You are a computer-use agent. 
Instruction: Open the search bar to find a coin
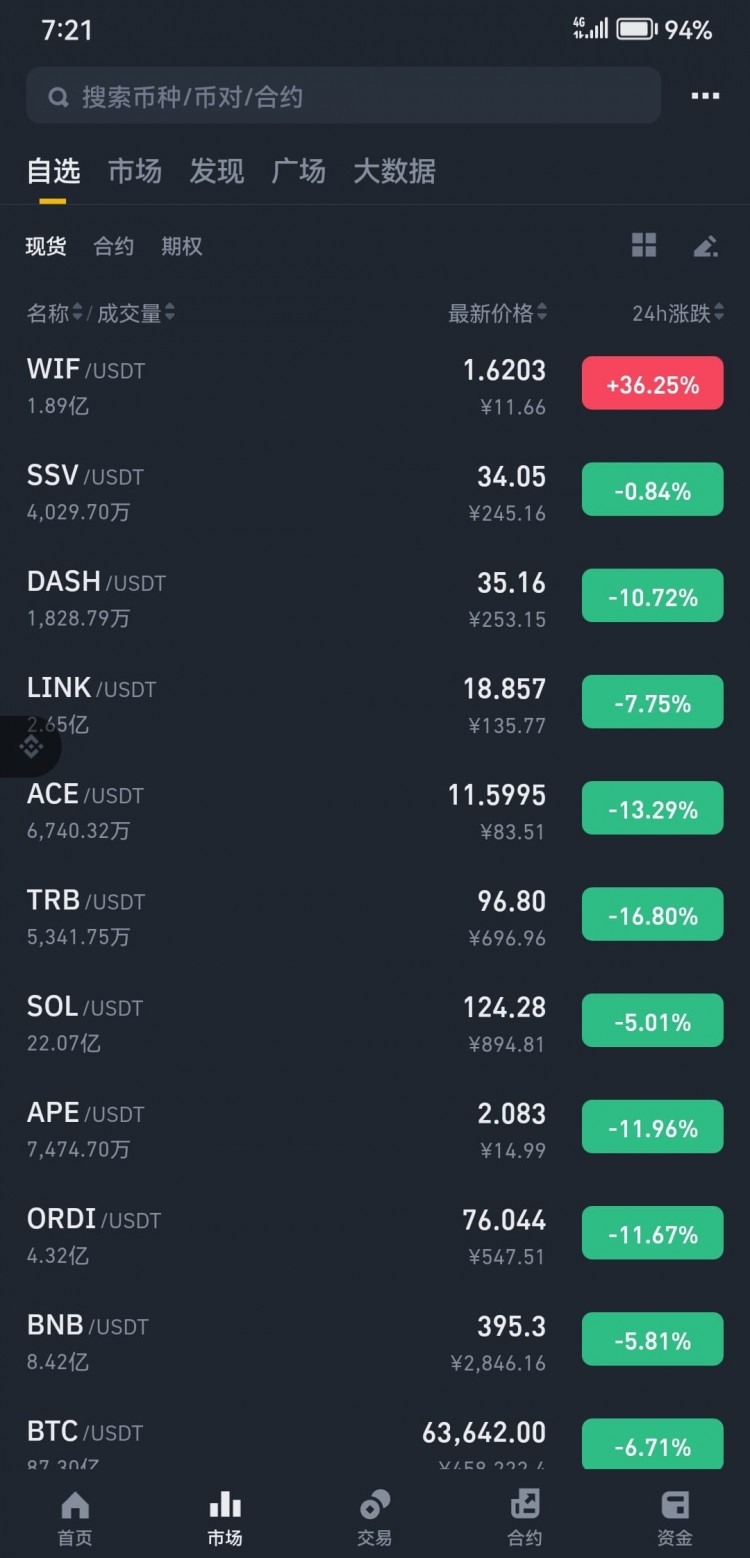click(343, 95)
